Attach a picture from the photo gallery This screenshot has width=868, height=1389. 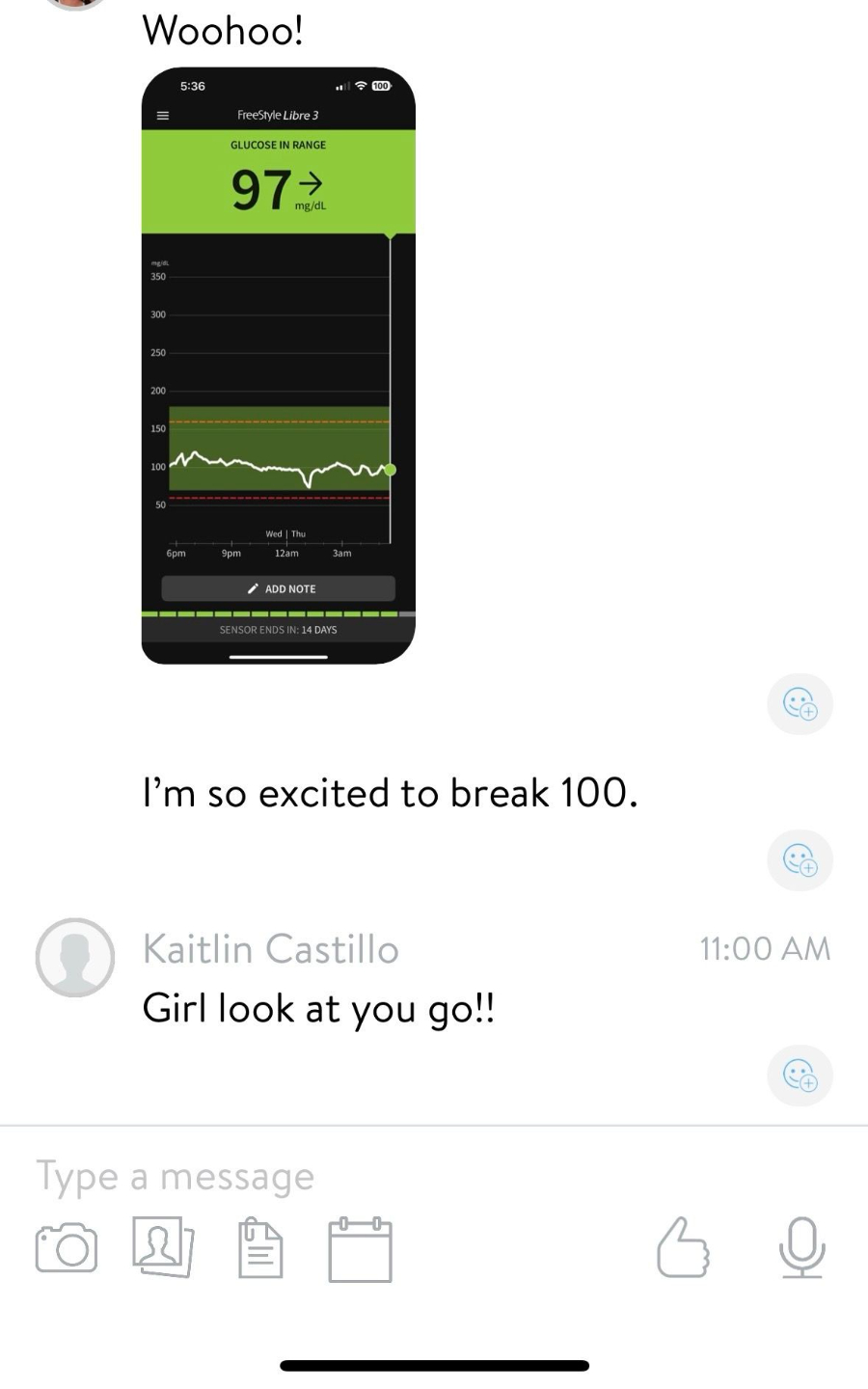click(163, 1248)
